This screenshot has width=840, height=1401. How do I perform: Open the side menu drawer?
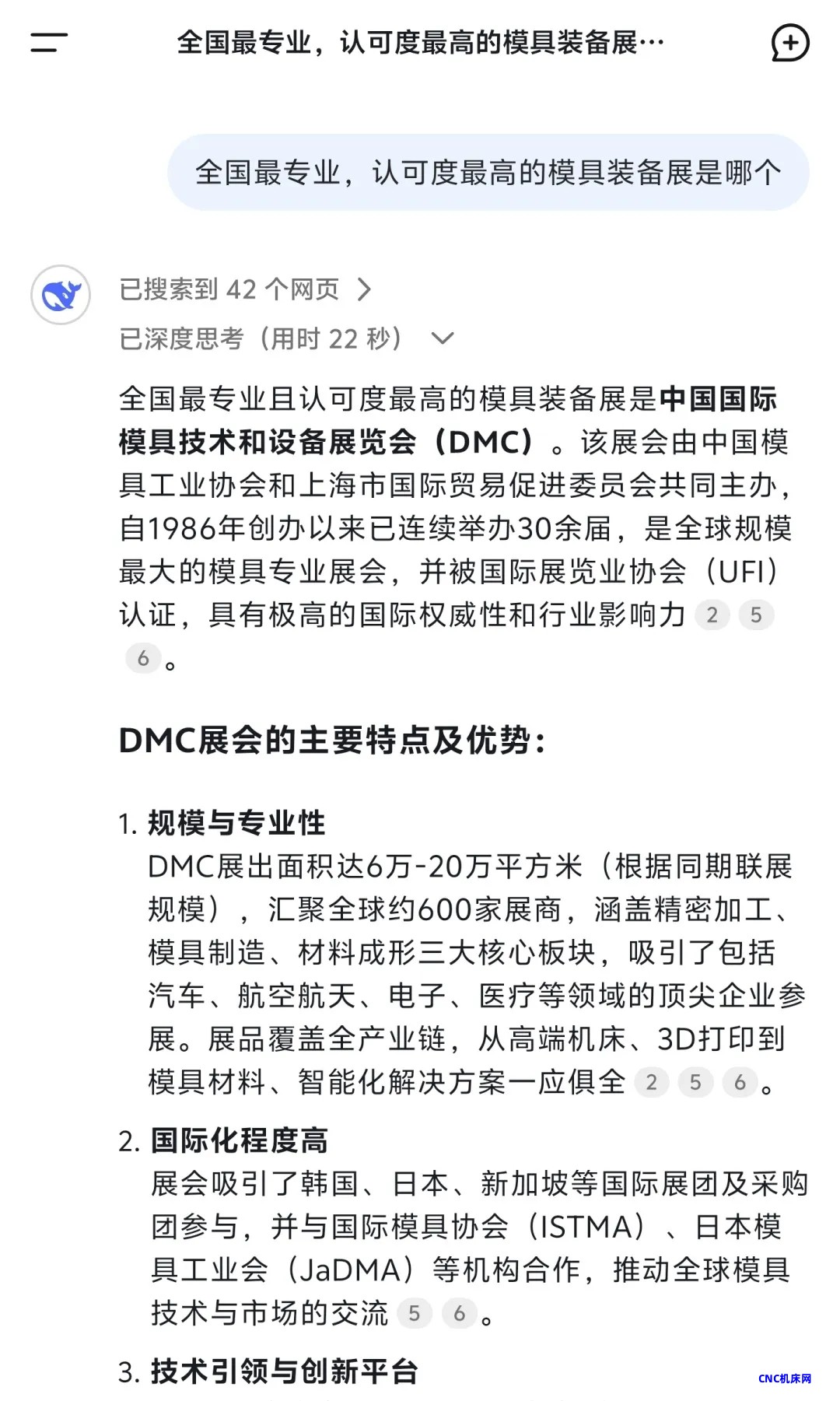coord(49,42)
